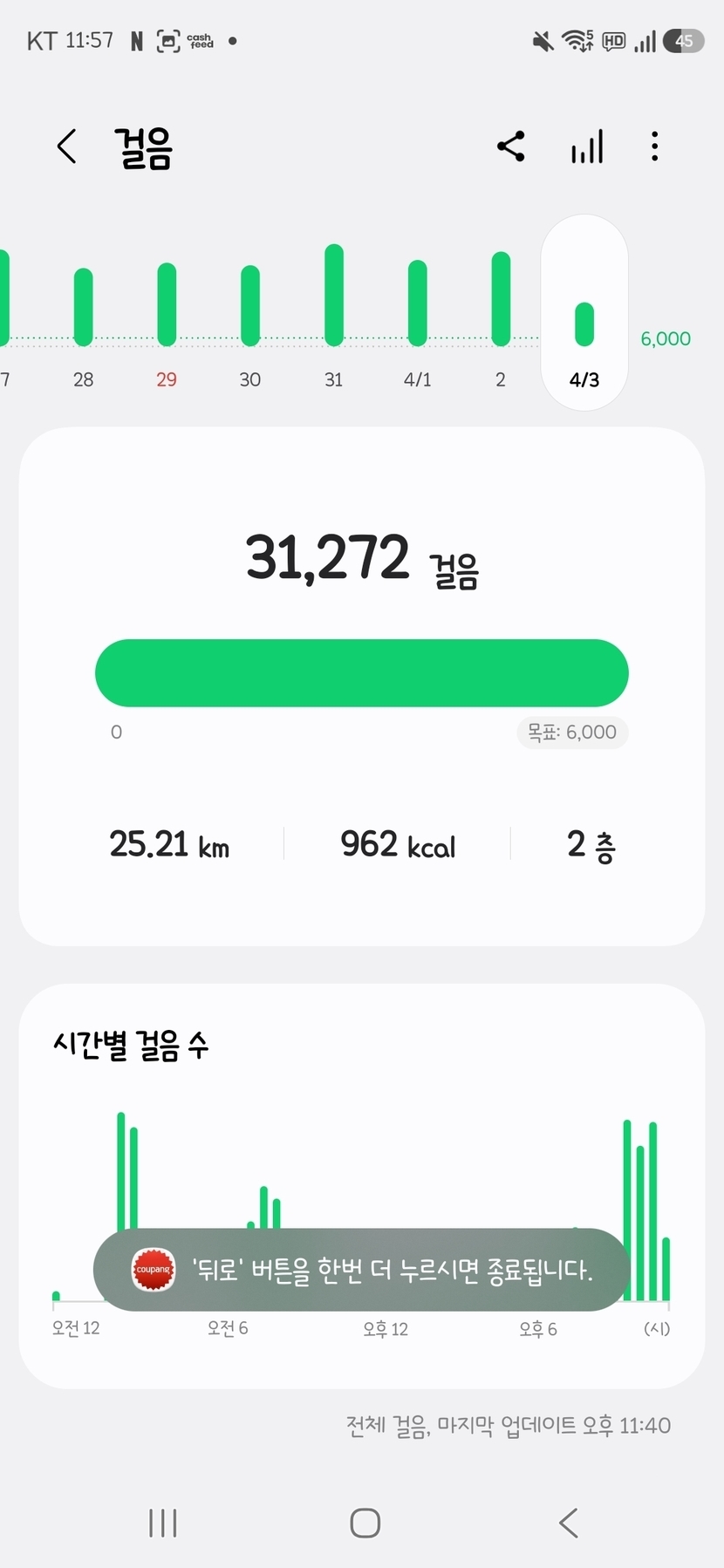Viewport: 724px width, 1568px height.
Task: Open recent apps from the navigation bar
Action: (163, 1524)
